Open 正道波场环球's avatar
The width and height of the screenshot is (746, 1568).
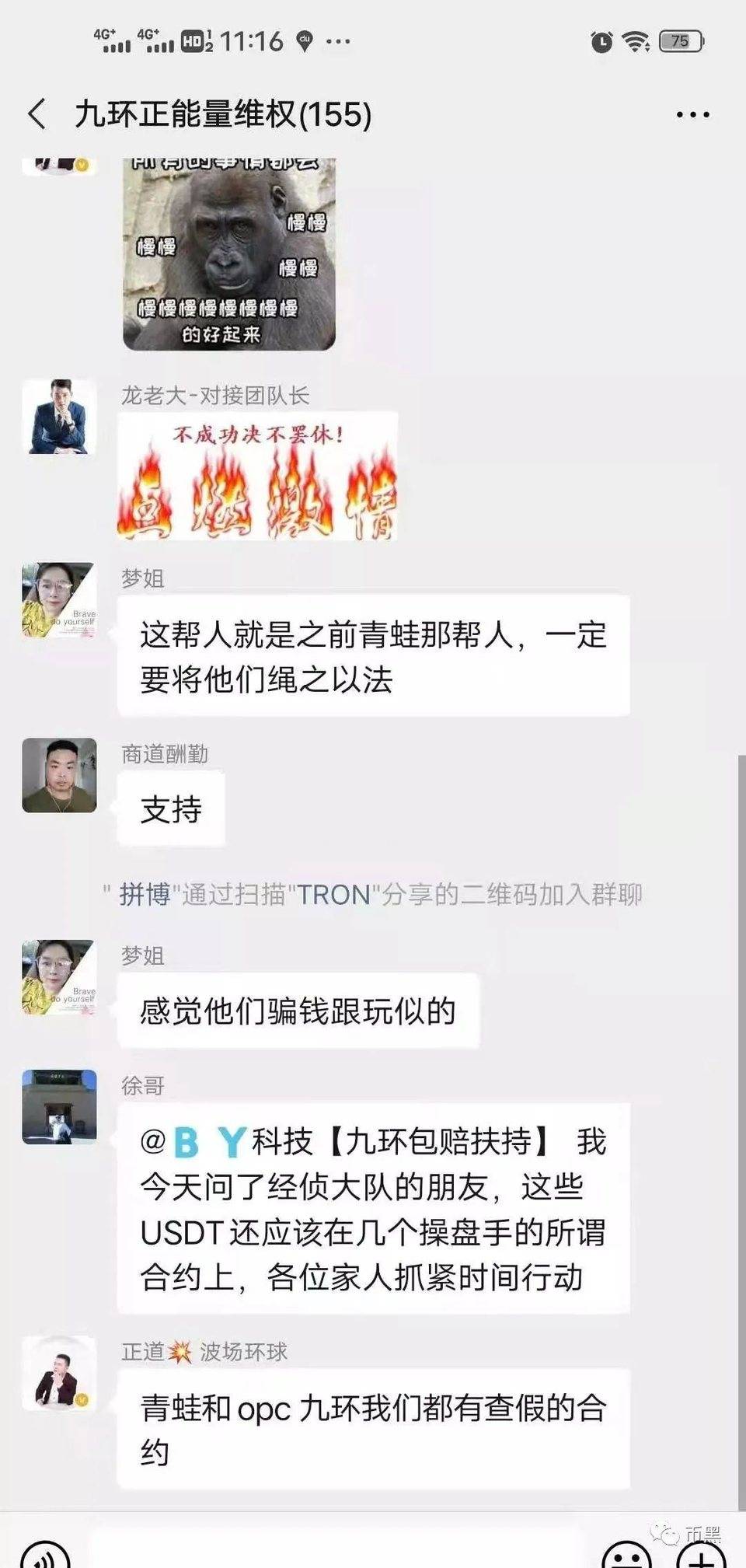point(58,1376)
